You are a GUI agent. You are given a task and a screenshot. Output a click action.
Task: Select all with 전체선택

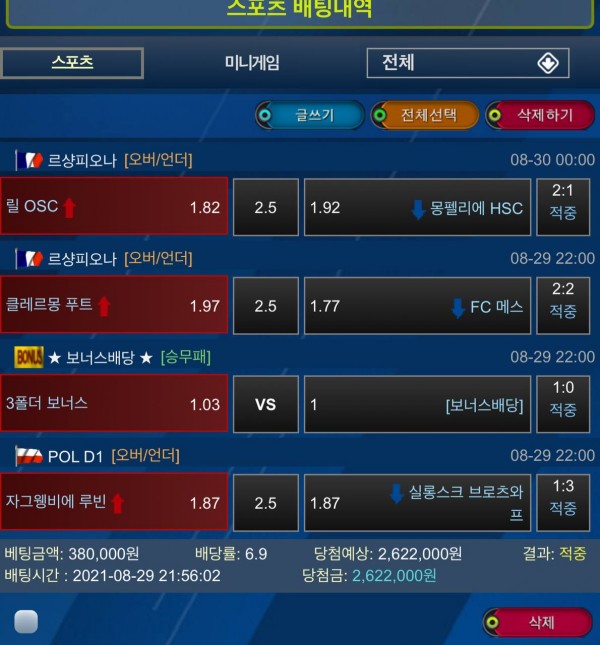point(425,115)
